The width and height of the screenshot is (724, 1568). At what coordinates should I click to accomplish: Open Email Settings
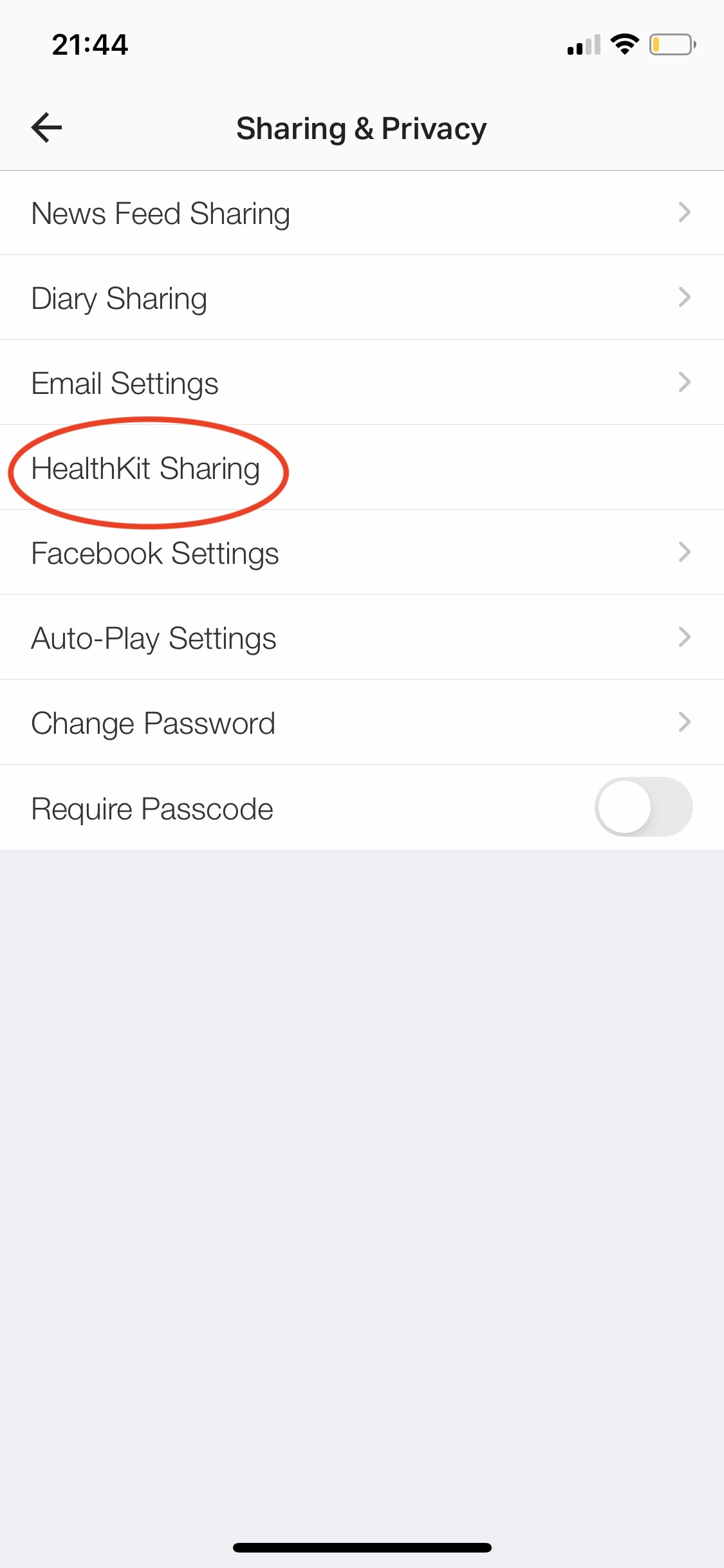[362, 383]
